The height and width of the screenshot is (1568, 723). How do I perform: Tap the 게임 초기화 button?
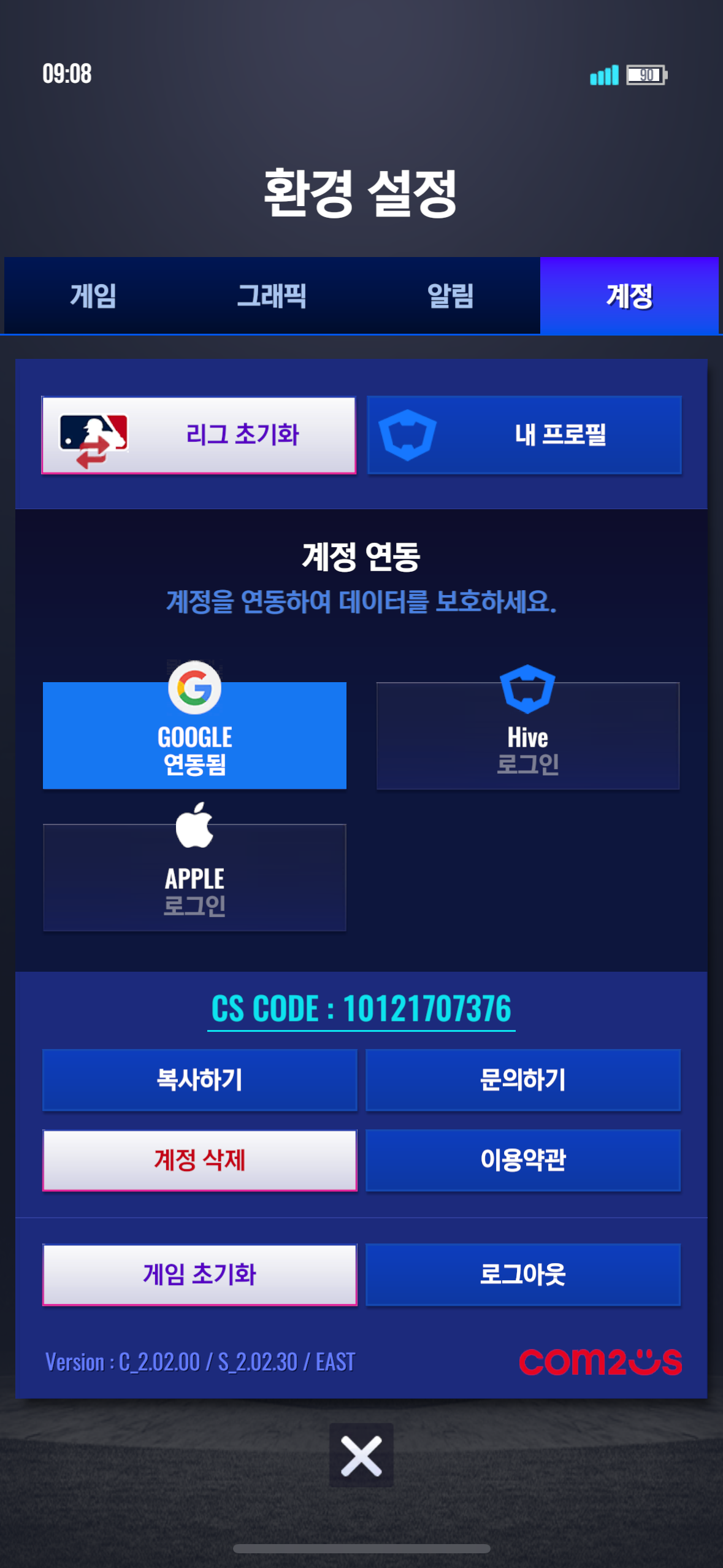tap(199, 1274)
